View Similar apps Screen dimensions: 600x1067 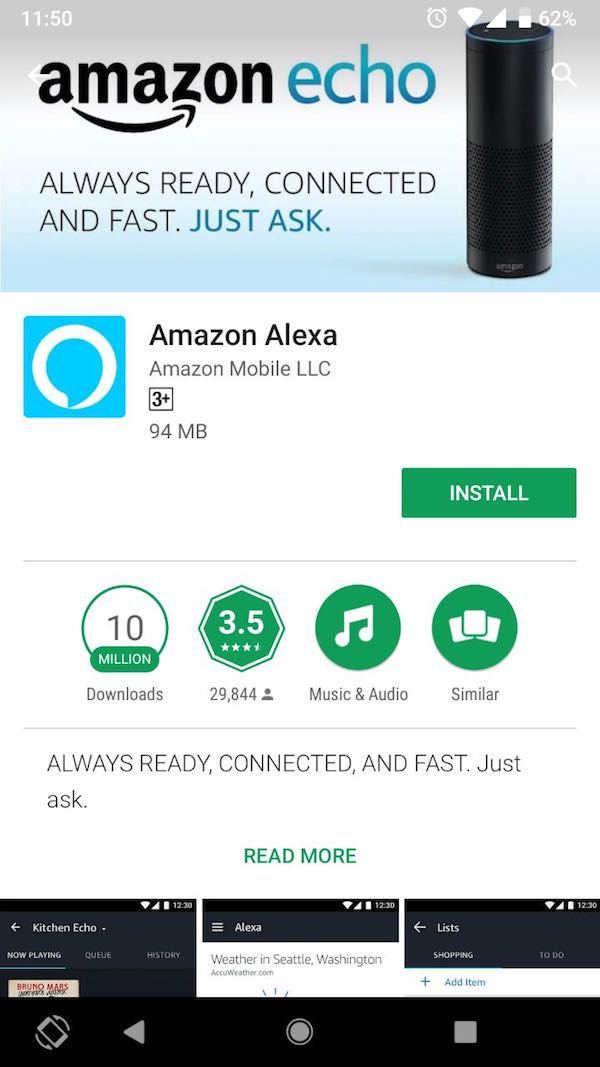(474, 628)
